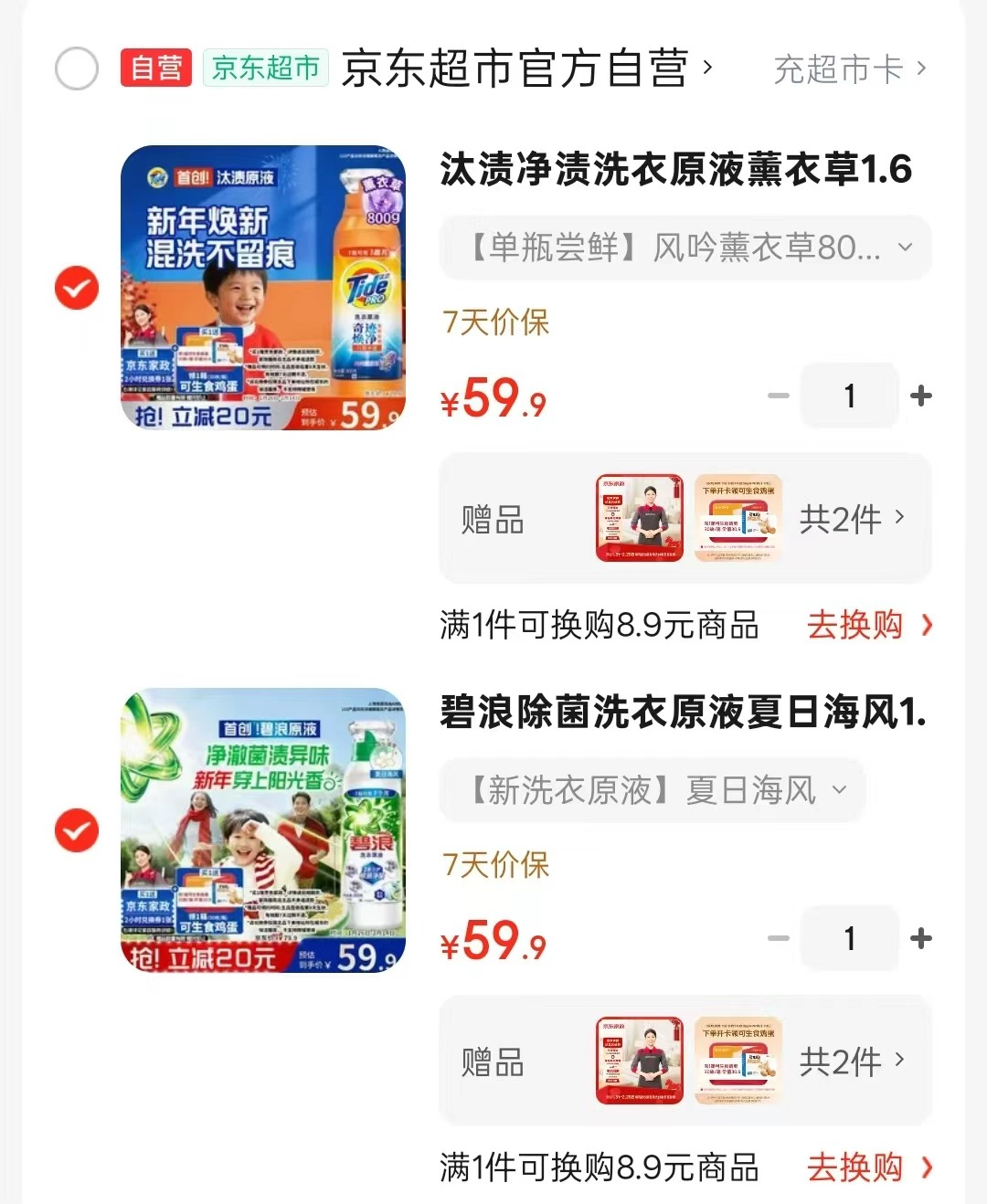Viewport: 987px width, 1204px height.
Task: Open the 汰渍 laundry detergent product image
Action: tap(263, 288)
